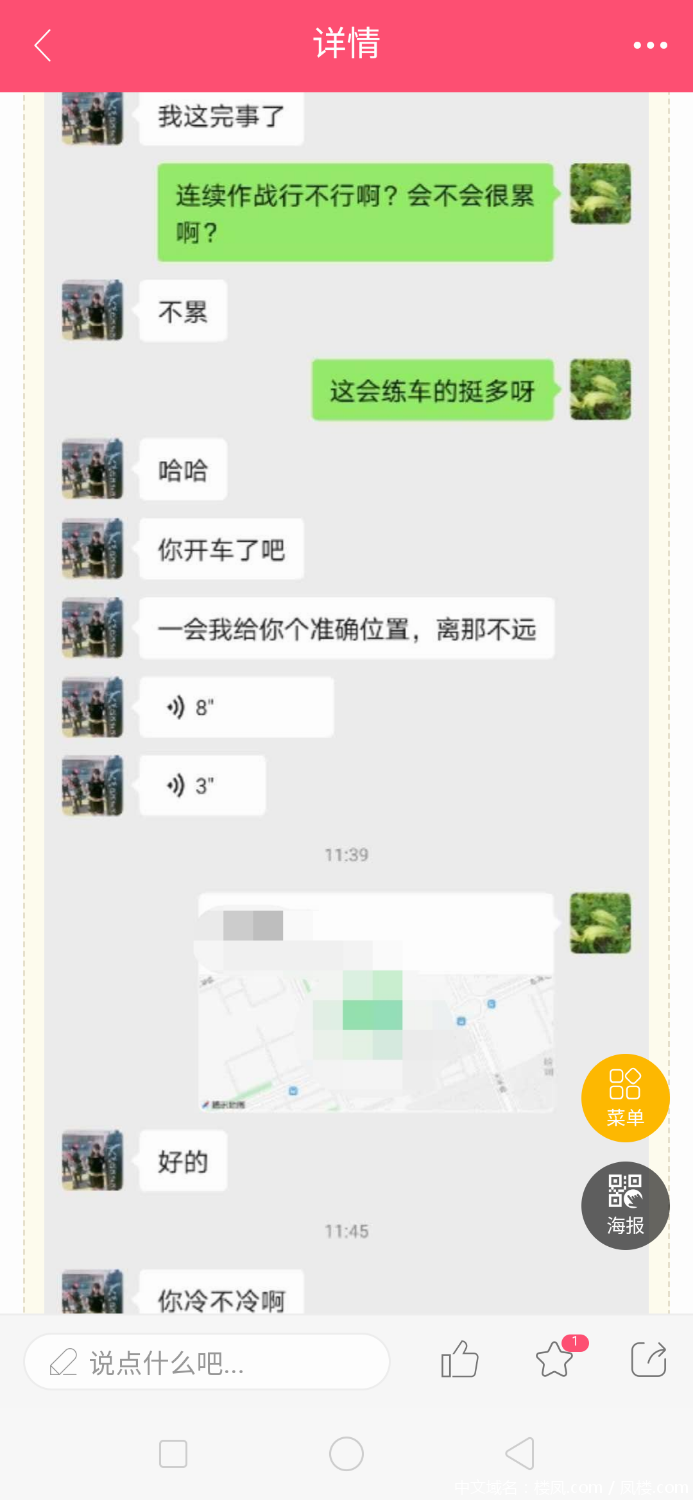
Task: Open the yellow 菜单 floating button
Action: click(625, 1098)
